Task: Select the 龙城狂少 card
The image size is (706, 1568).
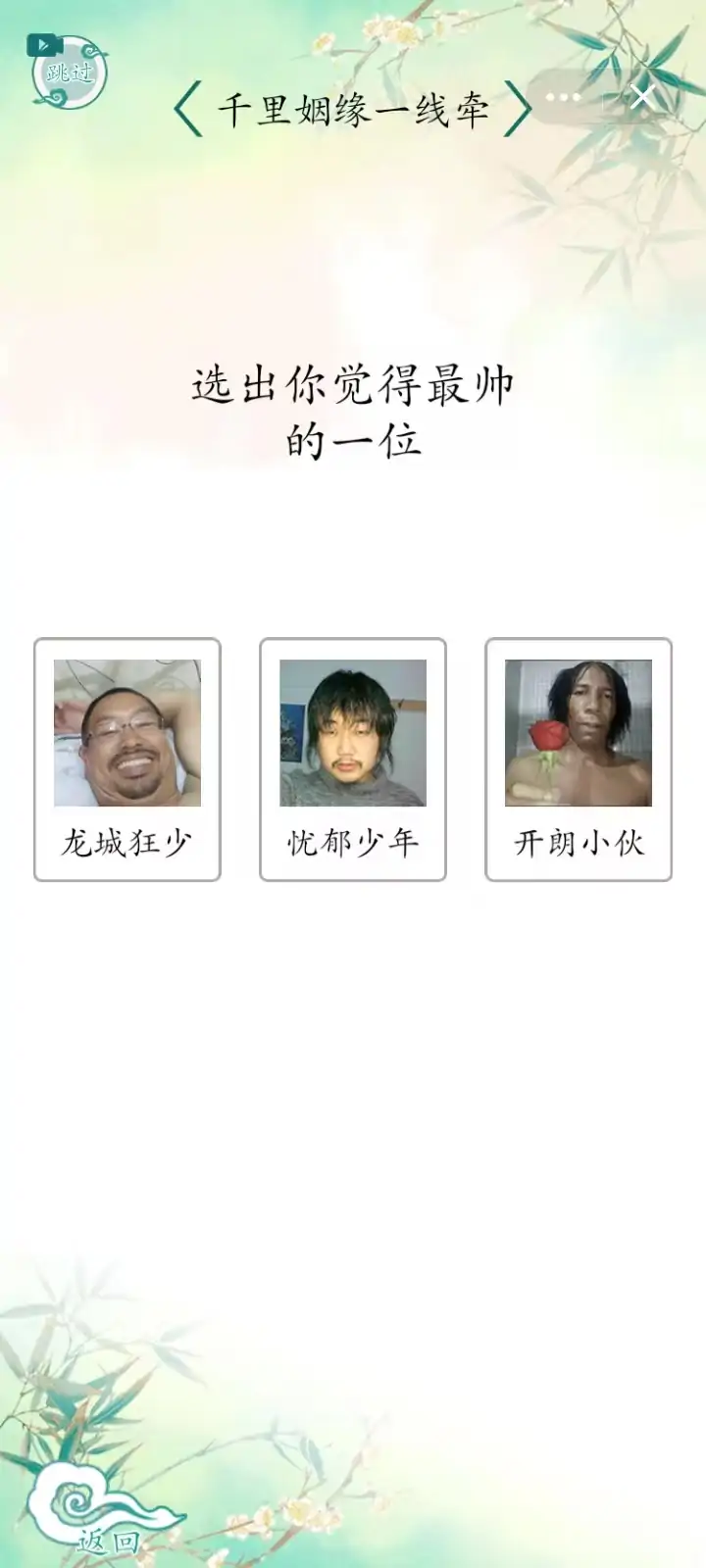Action: pos(127,759)
